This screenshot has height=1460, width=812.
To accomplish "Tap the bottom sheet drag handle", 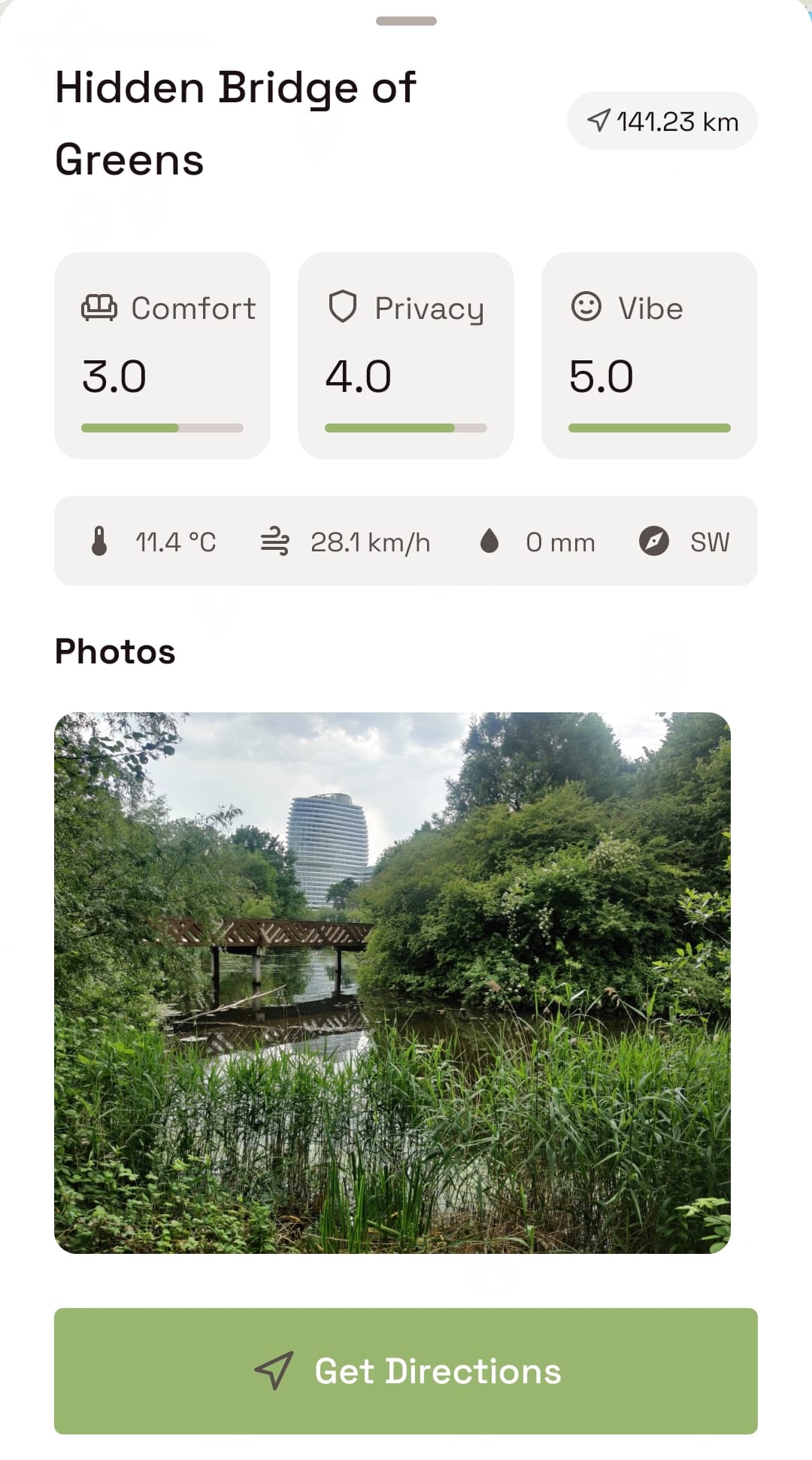I will pos(406,21).
